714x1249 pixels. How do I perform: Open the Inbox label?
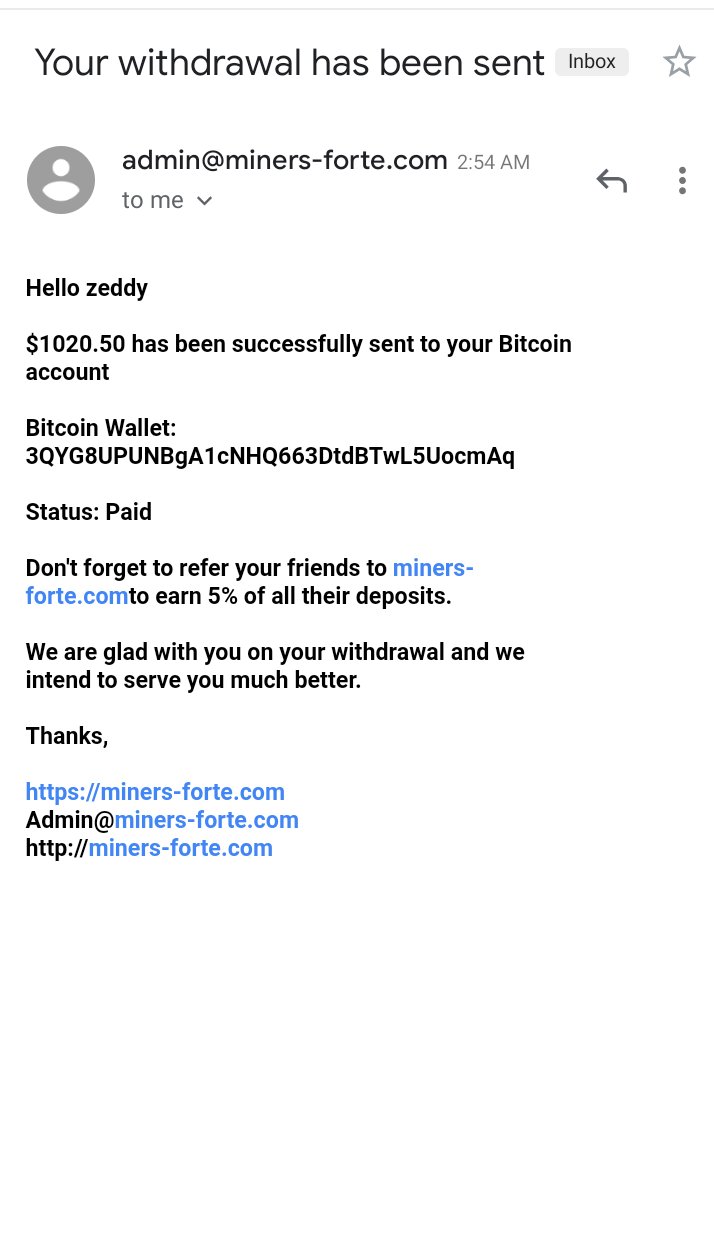592,62
